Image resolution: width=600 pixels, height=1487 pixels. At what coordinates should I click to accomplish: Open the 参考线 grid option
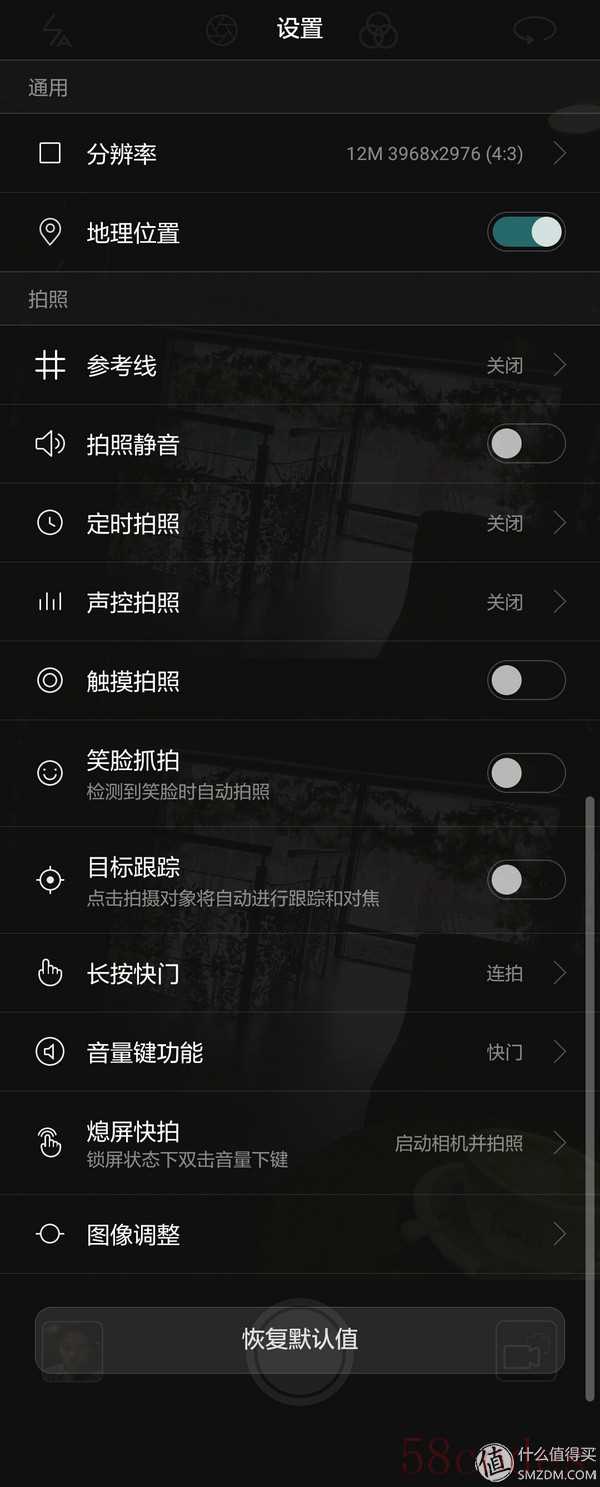300,366
